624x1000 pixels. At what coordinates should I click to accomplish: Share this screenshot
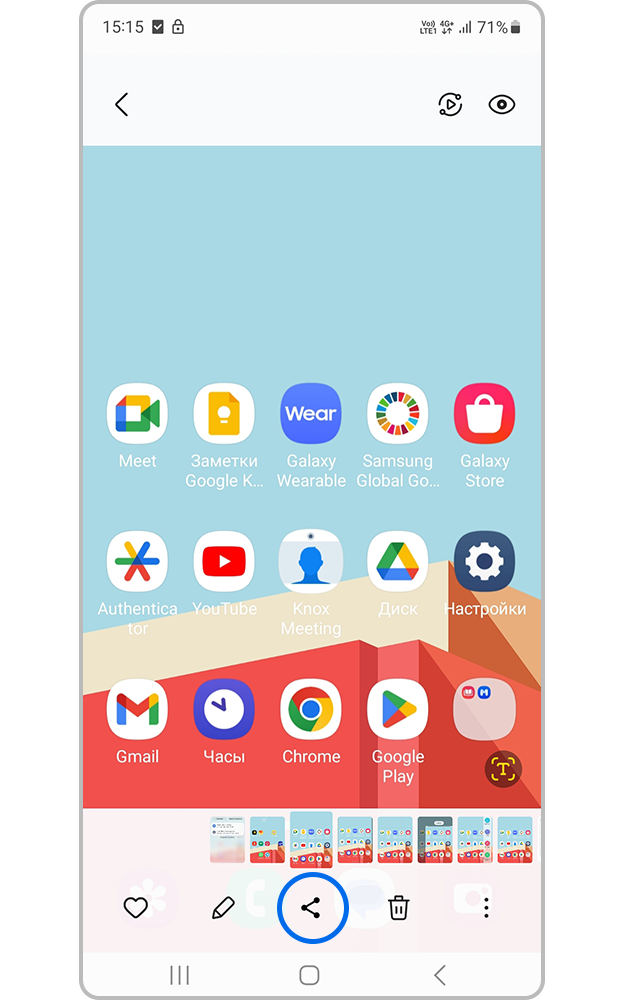311,908
